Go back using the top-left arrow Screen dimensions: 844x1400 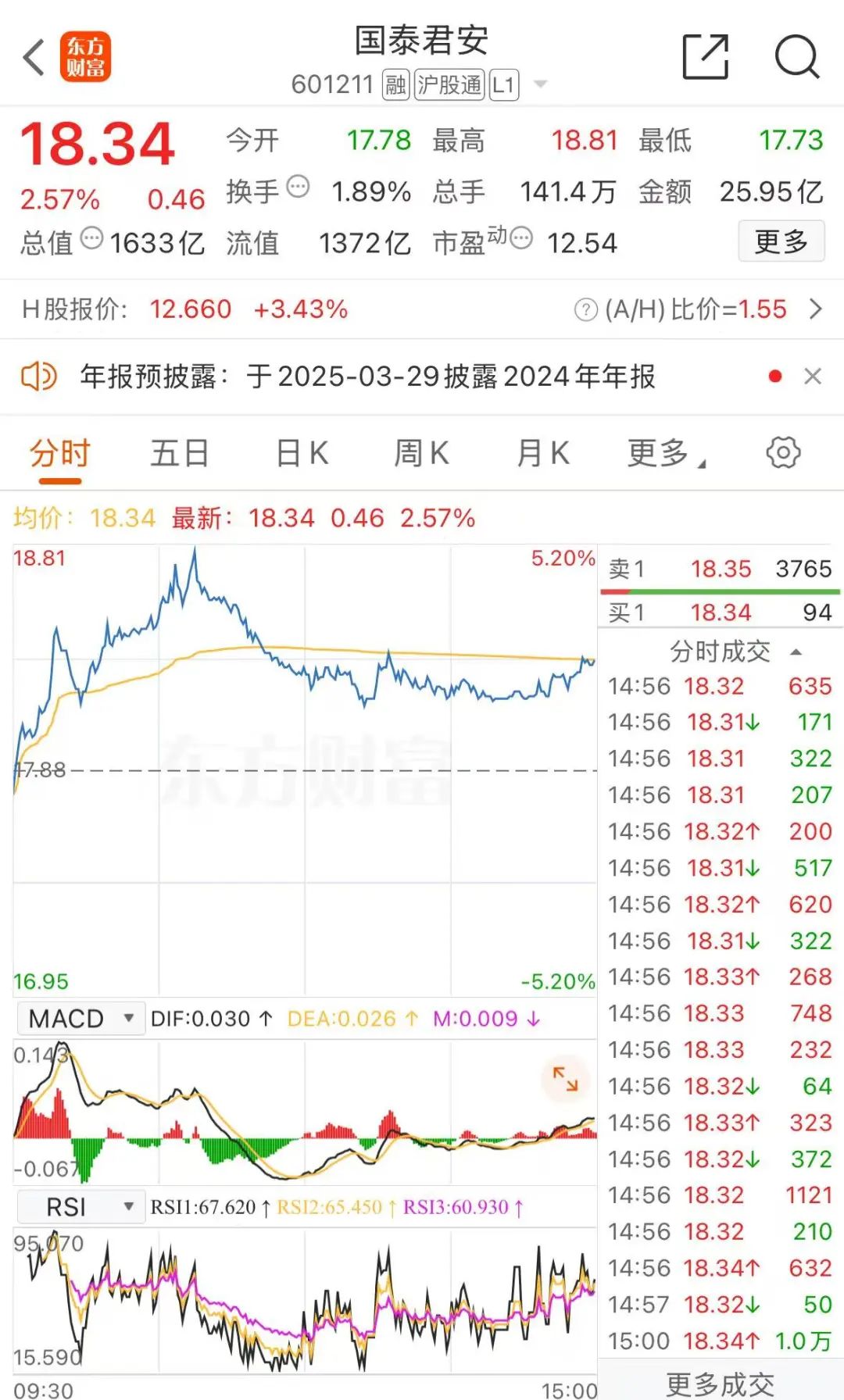point(34,58)
